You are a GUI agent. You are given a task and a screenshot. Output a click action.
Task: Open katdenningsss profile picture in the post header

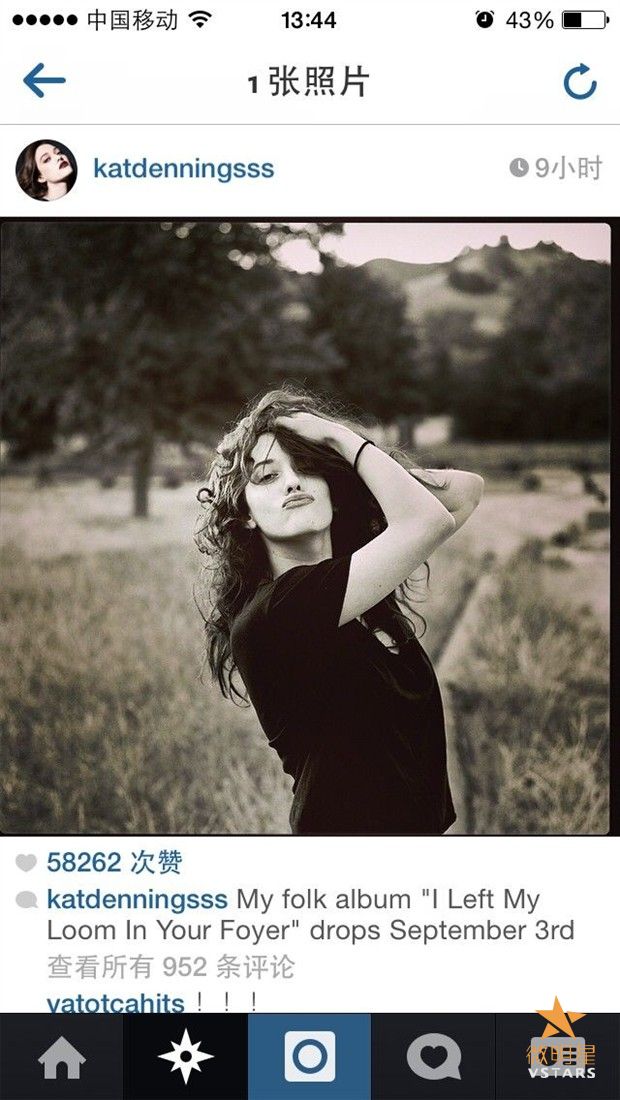point(46,169)
